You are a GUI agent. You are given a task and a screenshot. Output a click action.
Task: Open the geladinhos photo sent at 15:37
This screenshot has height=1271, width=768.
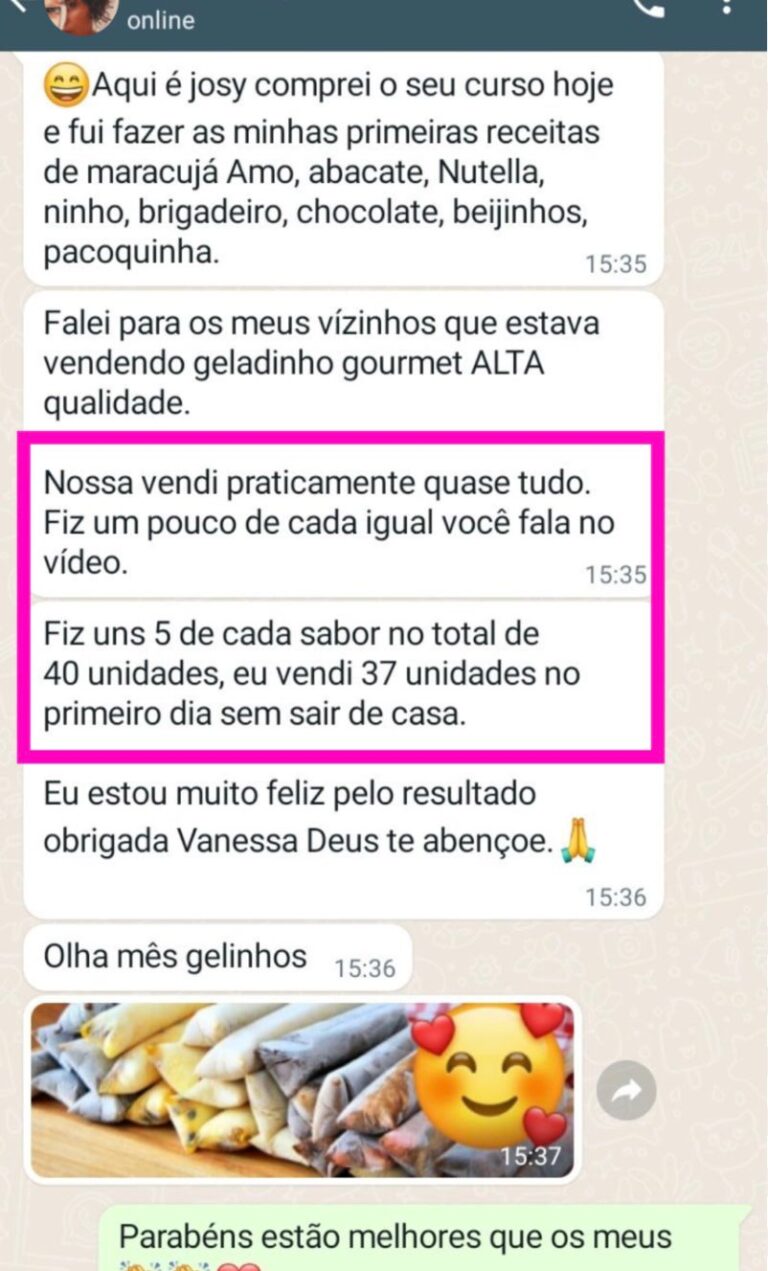click(302, 1090)
